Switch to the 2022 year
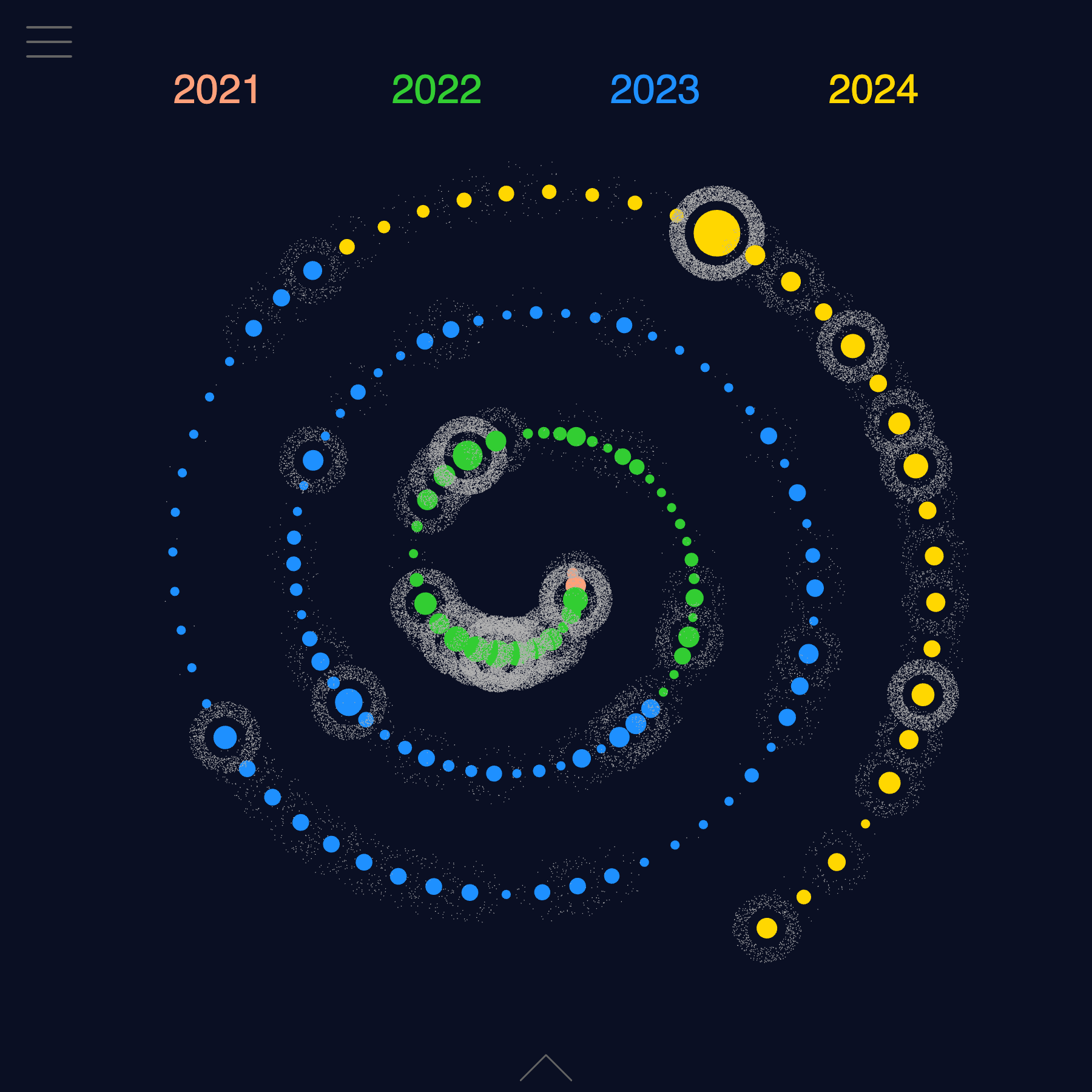Viewport: 1092px width, 1092px height. (436, 90)
